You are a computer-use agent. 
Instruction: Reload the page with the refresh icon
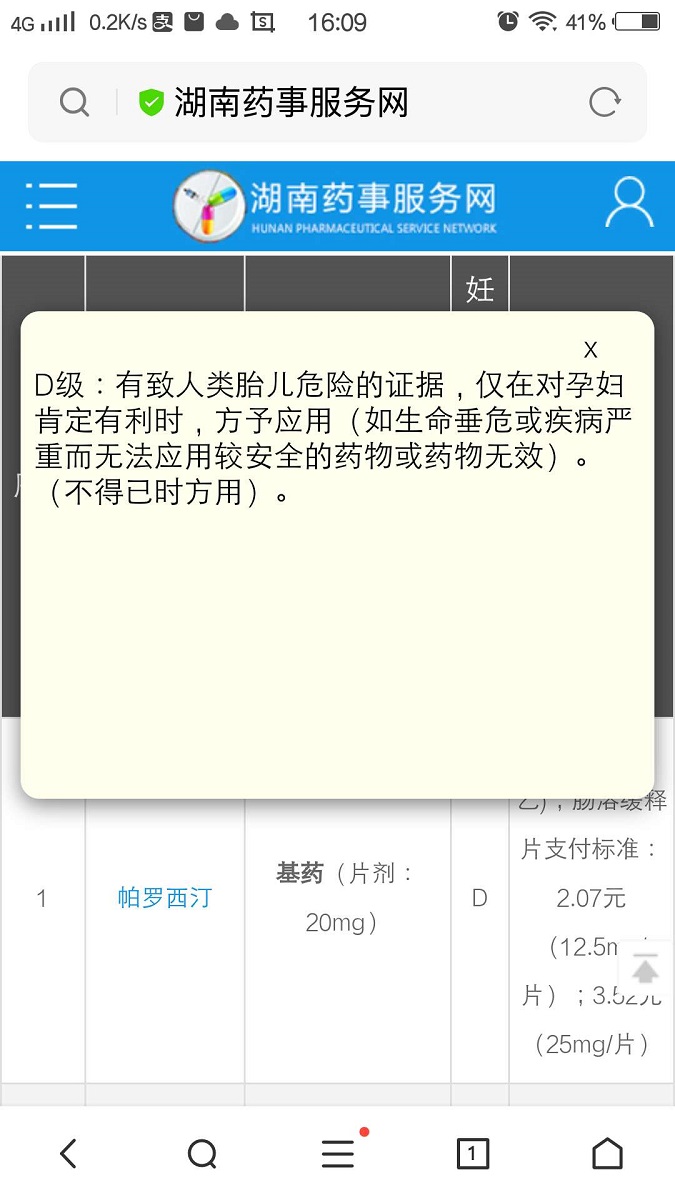tap(604, 102)
